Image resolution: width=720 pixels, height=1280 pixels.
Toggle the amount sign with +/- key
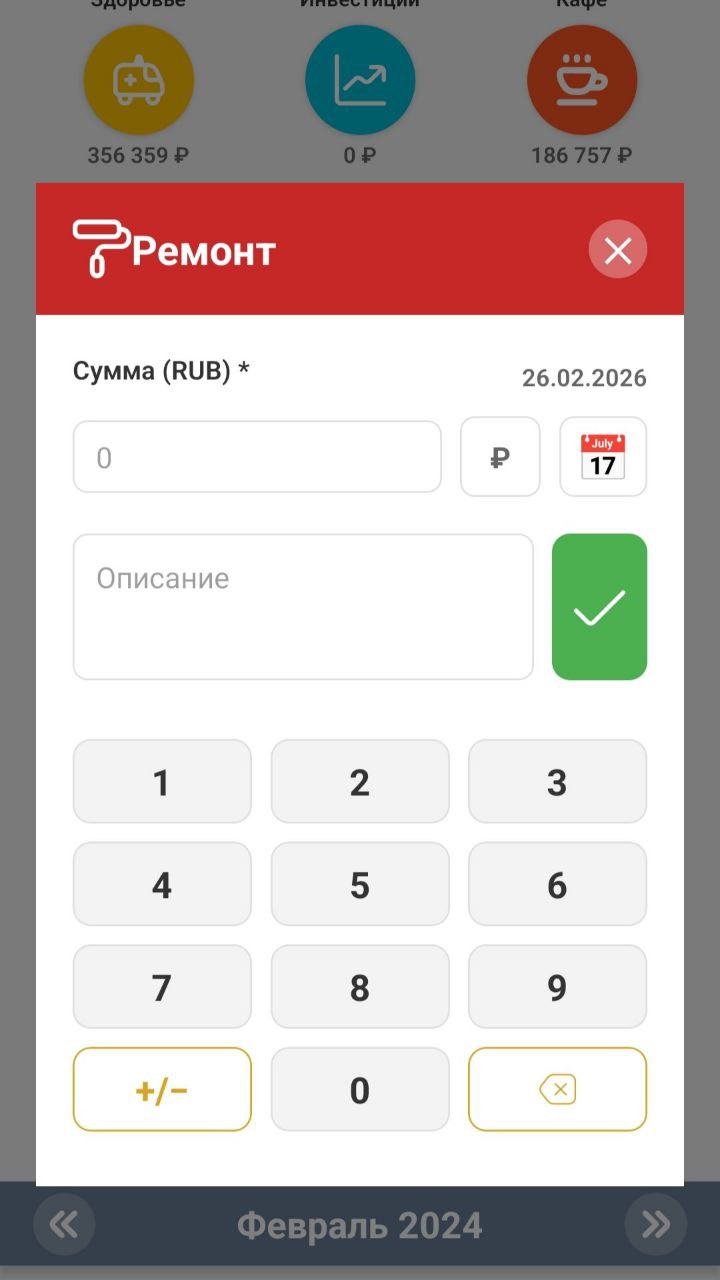[161, 1089]
